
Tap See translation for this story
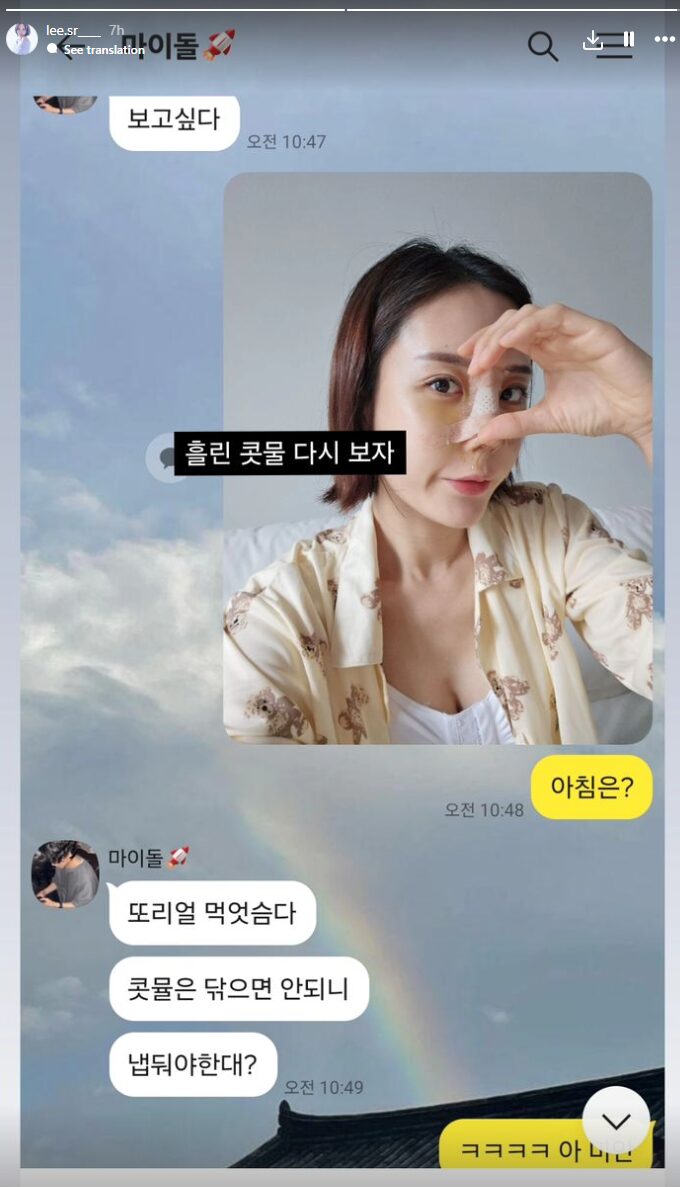tap(103, 50)
